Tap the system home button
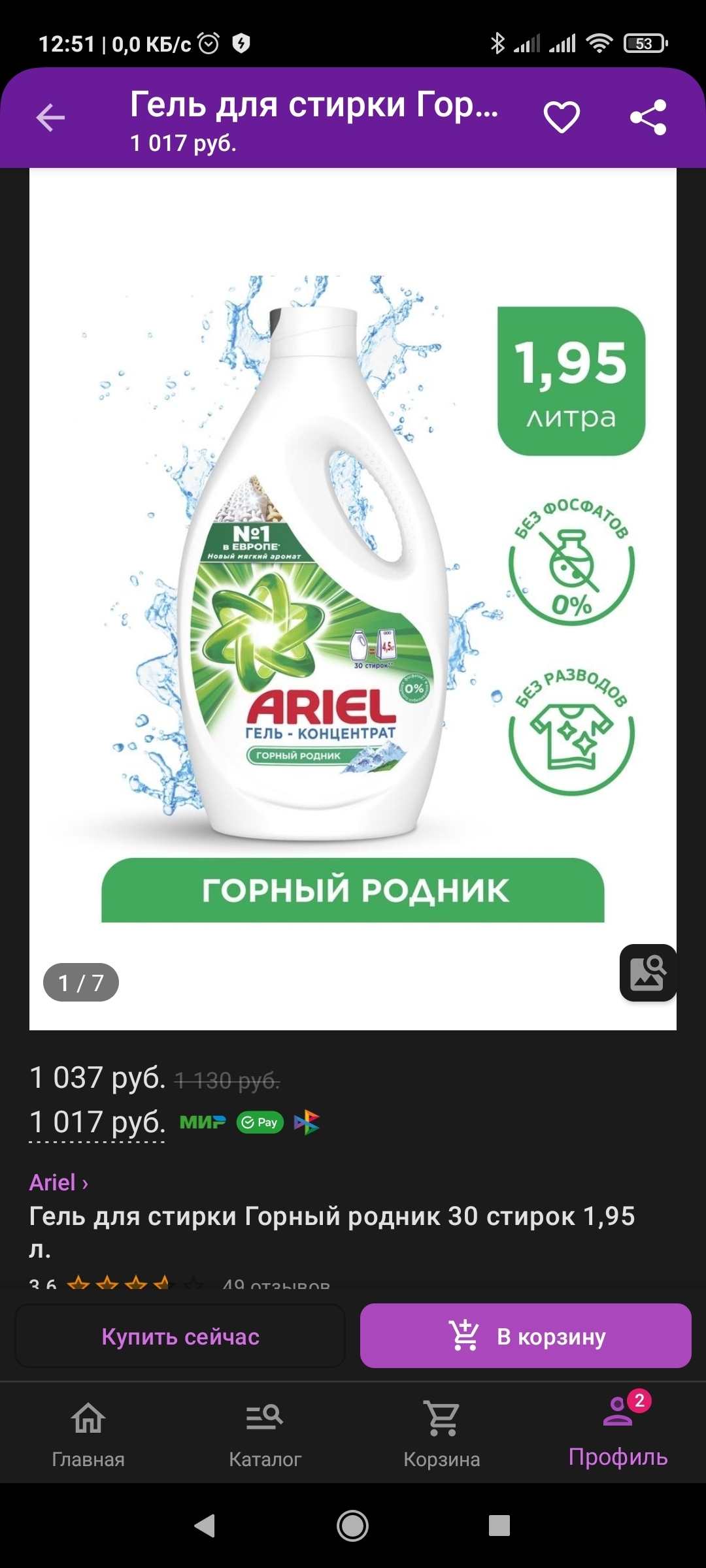 352,1526
